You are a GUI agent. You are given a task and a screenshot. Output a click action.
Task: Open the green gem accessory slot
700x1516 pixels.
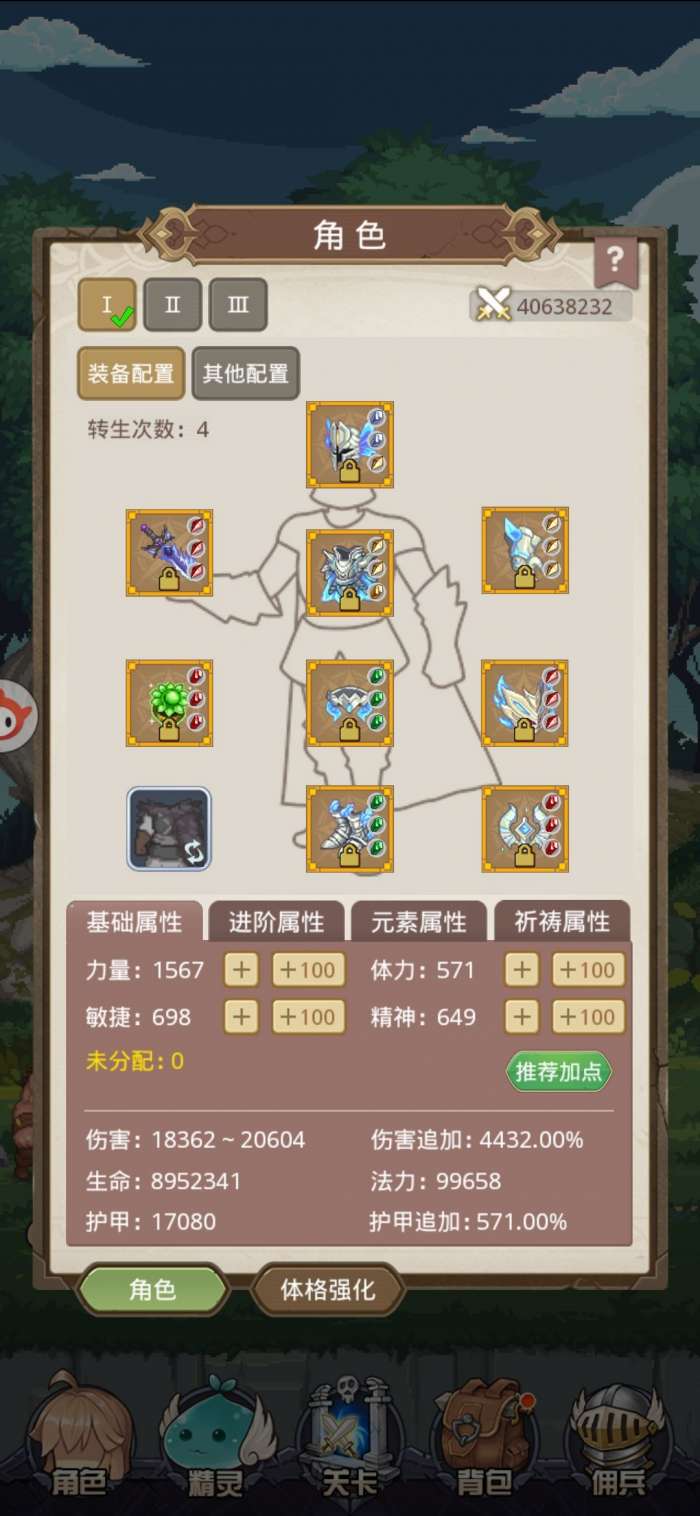click(169, 703)
